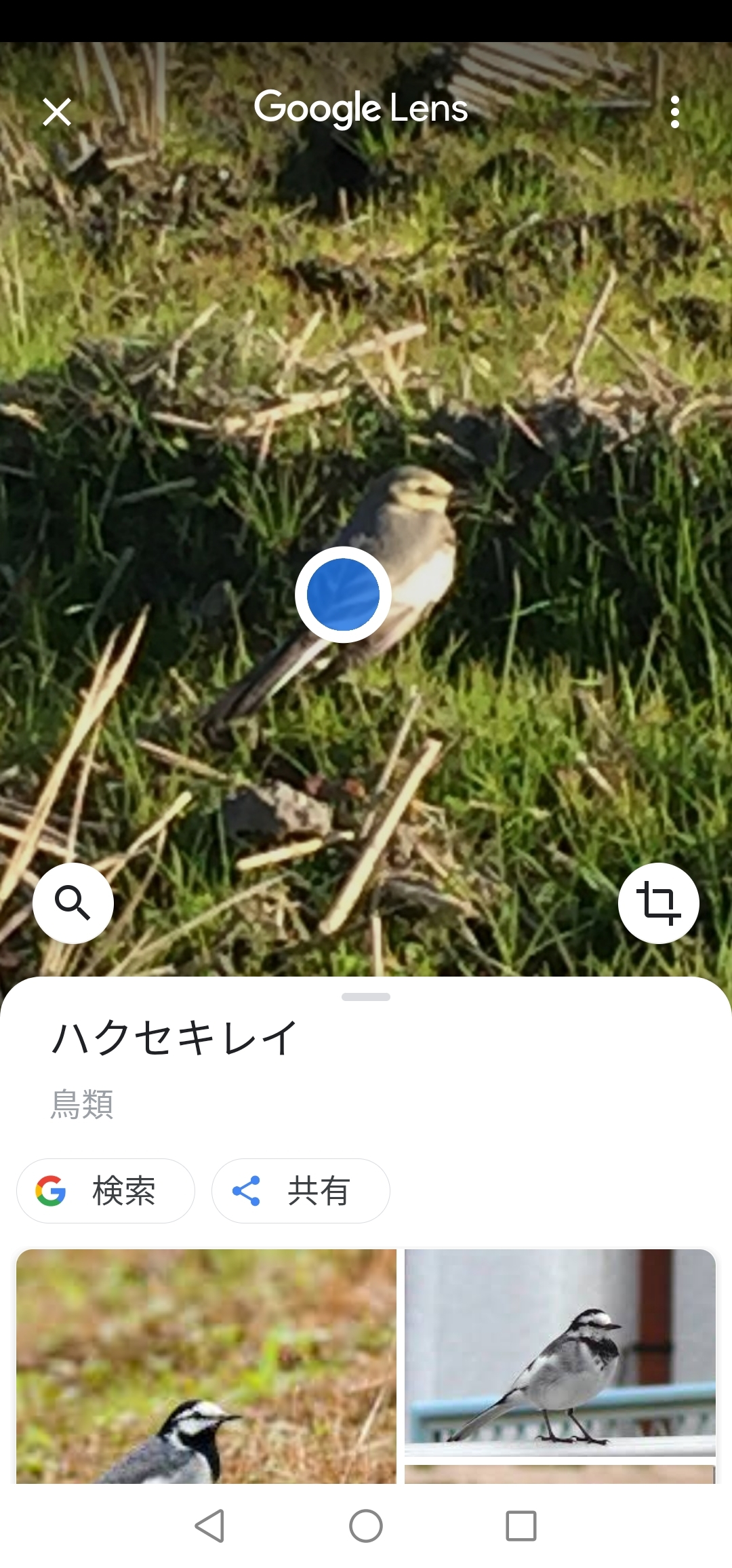The height and width of the screenshot is (1568, 732).
Task: Tap the sheet drag handle
Action: (x=366, y=997)
